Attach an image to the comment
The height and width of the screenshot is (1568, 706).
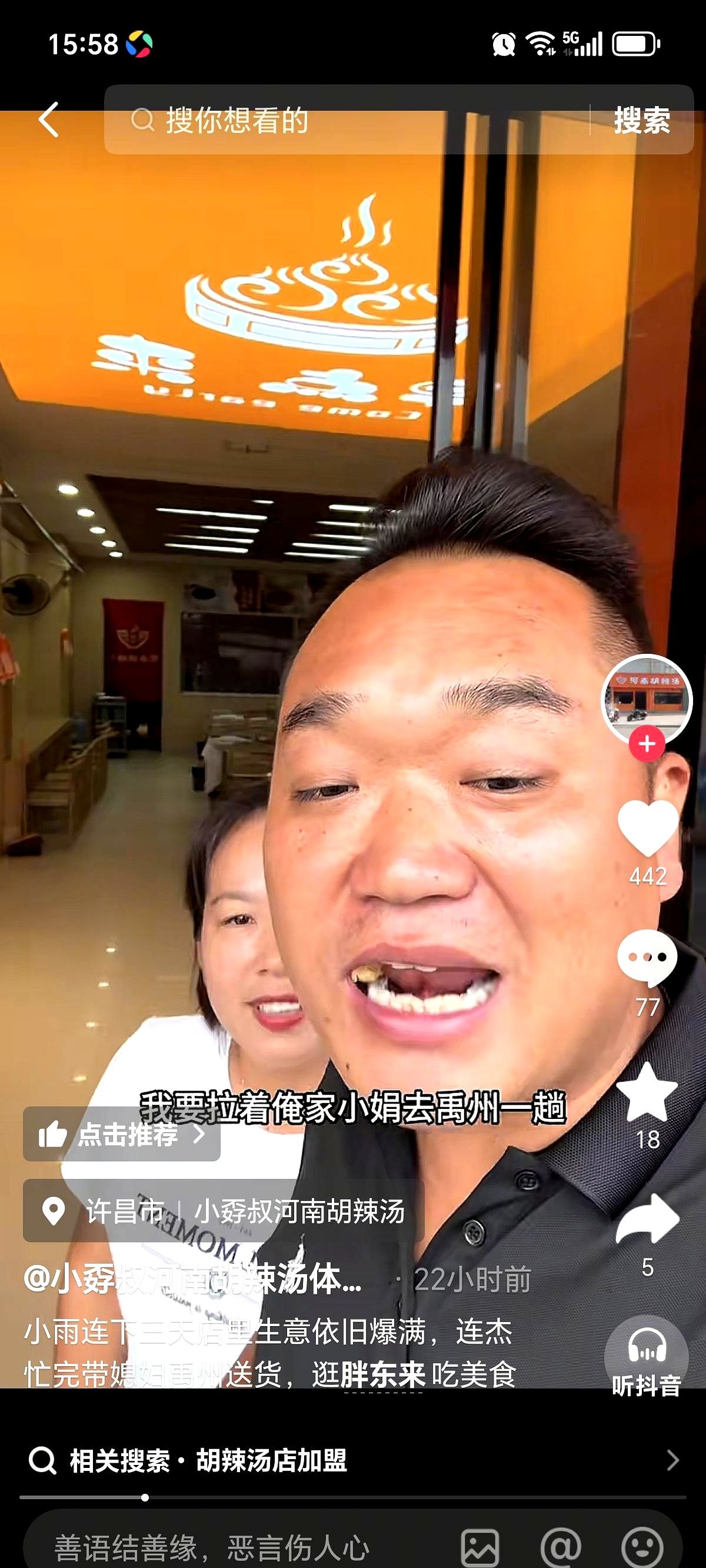[x=480, y=1547]
